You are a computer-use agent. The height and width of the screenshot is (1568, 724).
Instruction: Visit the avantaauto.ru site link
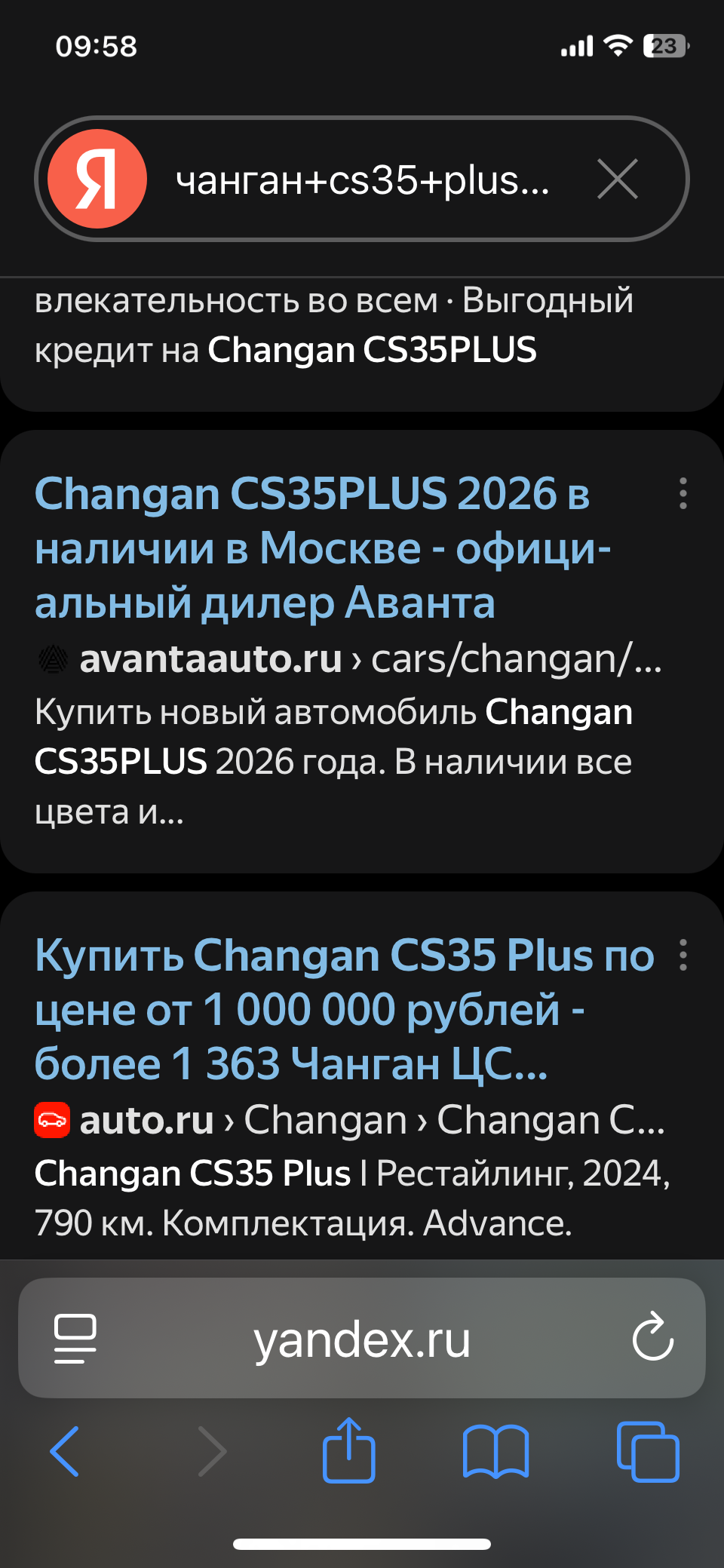[x=211, y=659]
